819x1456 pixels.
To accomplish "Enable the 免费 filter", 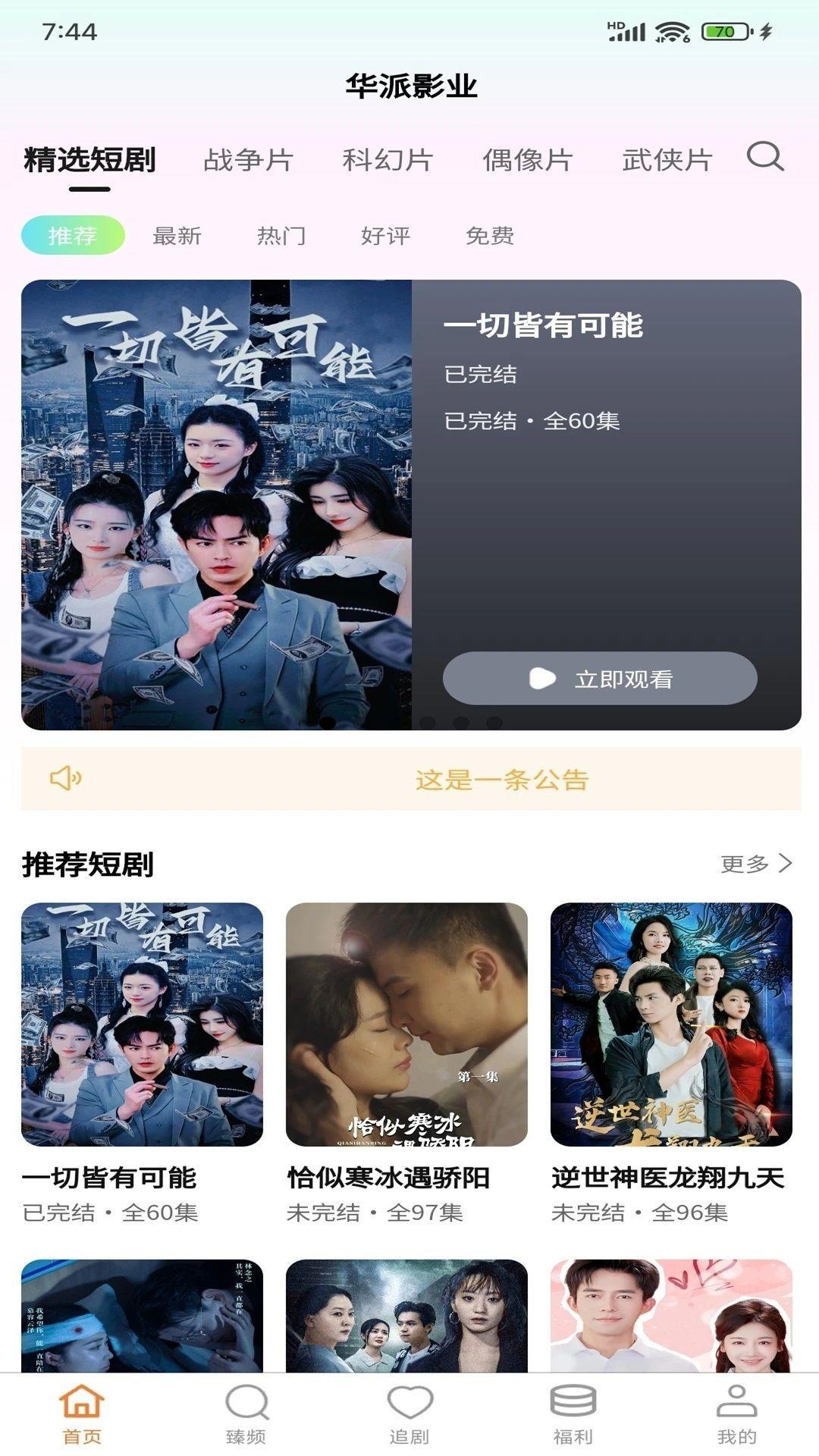I will click(490, 237).
